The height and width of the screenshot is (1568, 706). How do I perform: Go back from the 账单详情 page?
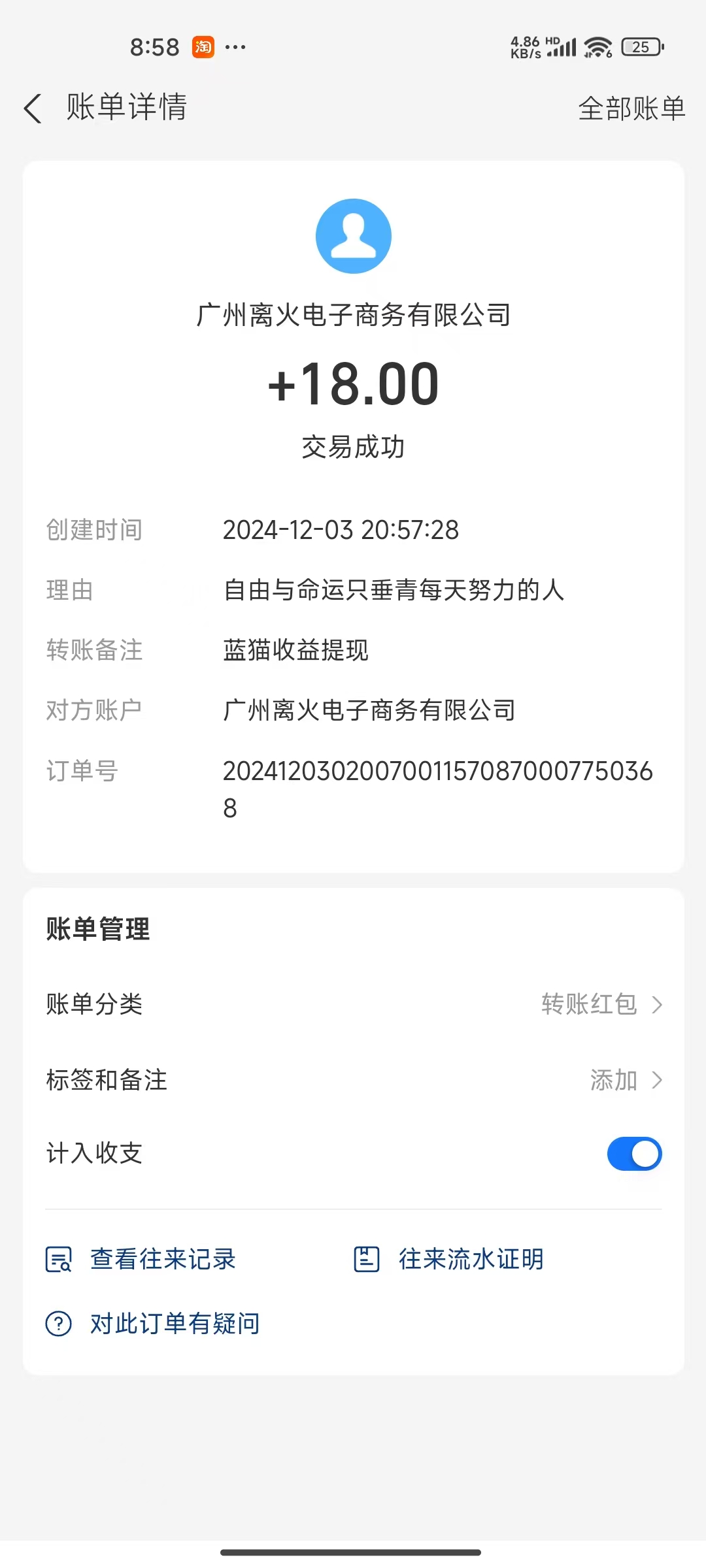point(33,108)
